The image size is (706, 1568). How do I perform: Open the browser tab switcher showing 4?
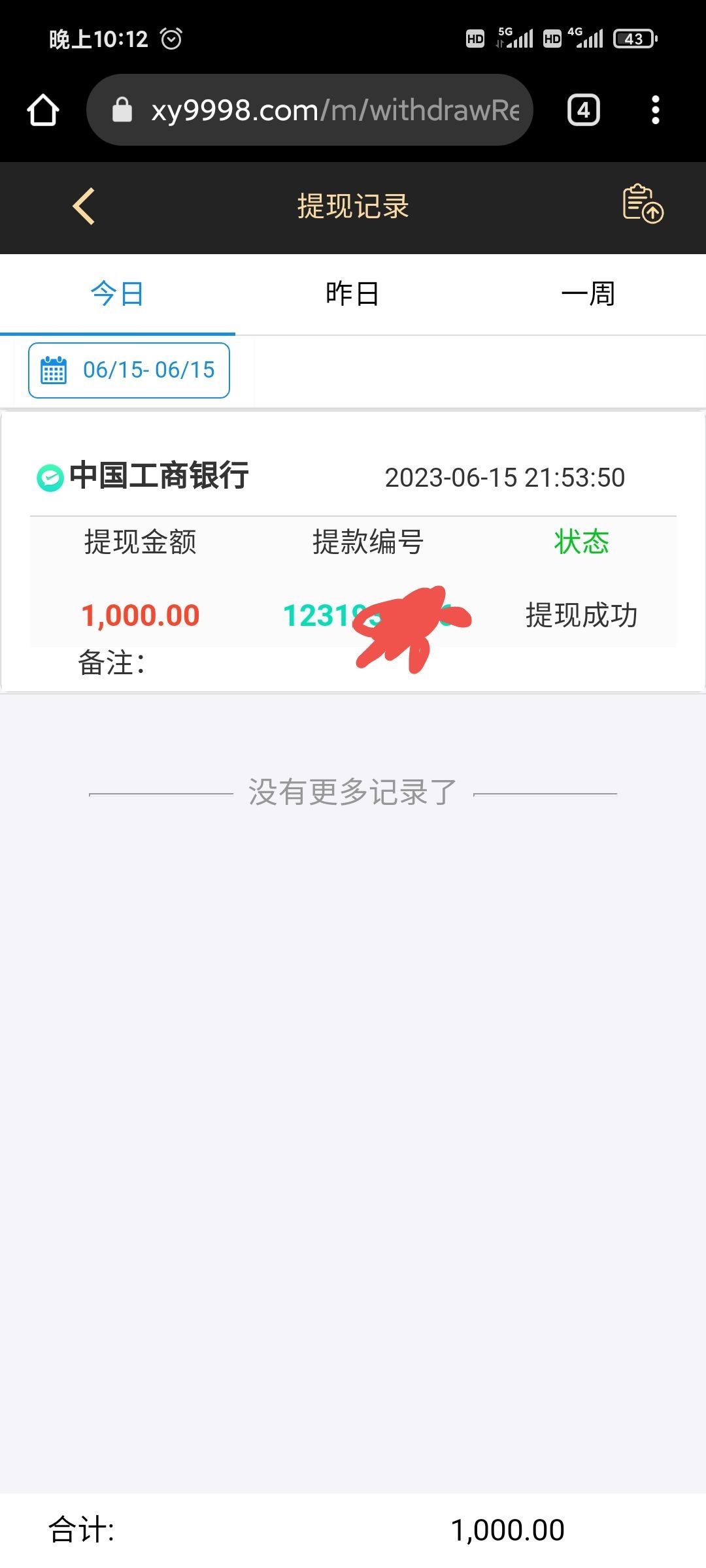click(x=583, y=110)
